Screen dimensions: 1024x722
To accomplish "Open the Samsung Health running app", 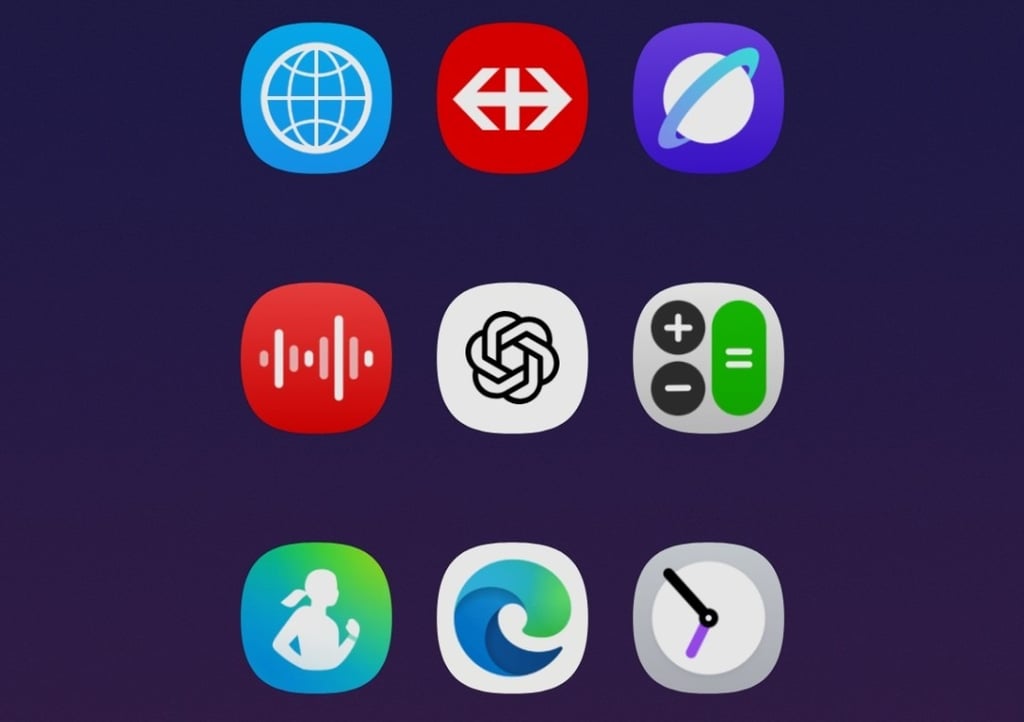I will 316,618.
